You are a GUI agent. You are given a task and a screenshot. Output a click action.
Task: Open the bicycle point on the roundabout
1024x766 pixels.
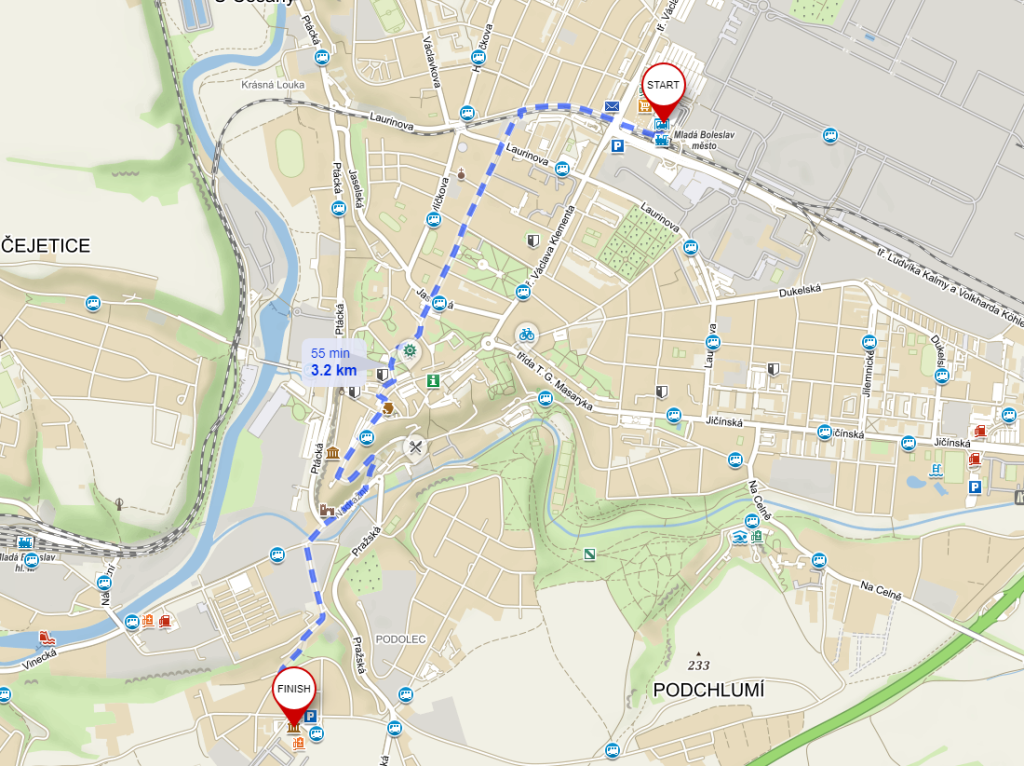point(525,333)
